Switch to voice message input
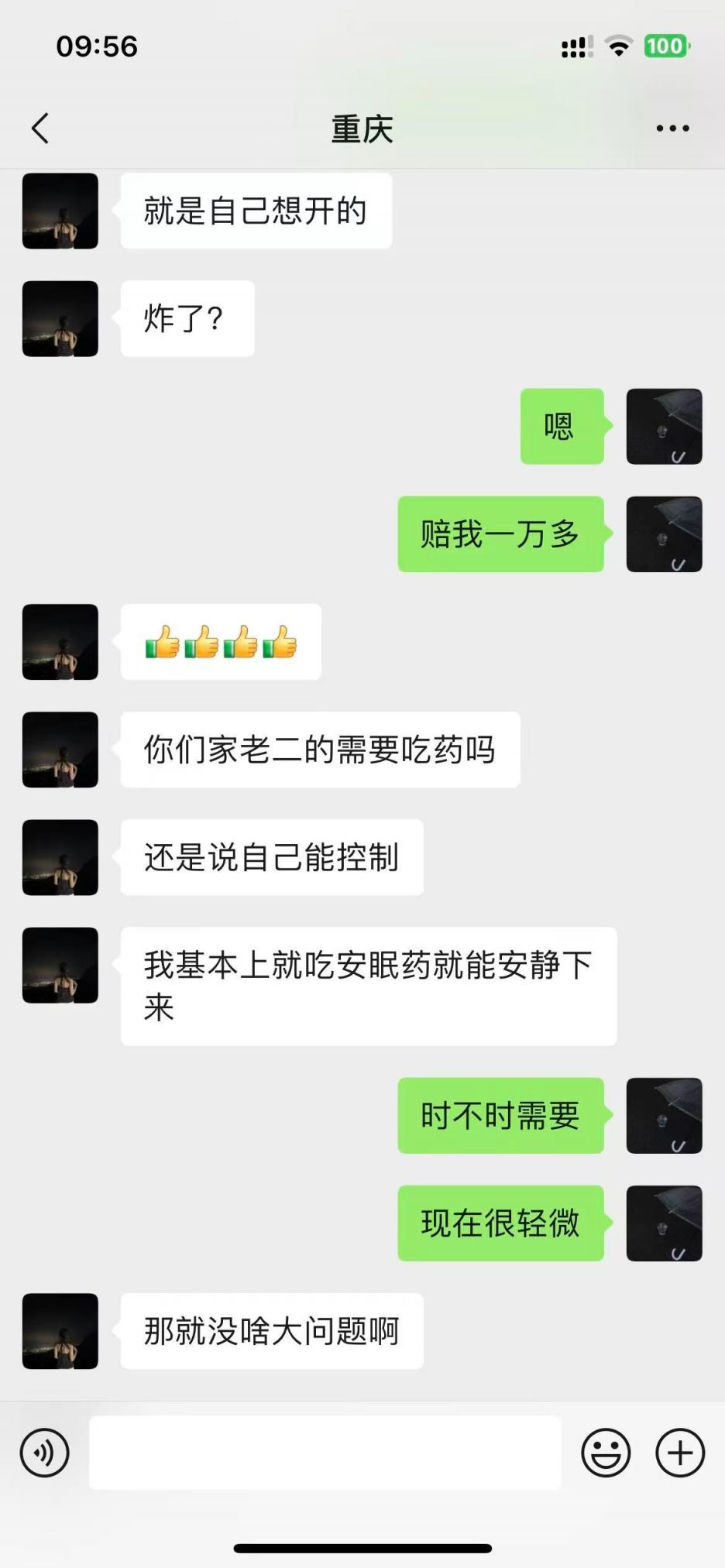This screenshot has width=725, height=1568. 45,1453
